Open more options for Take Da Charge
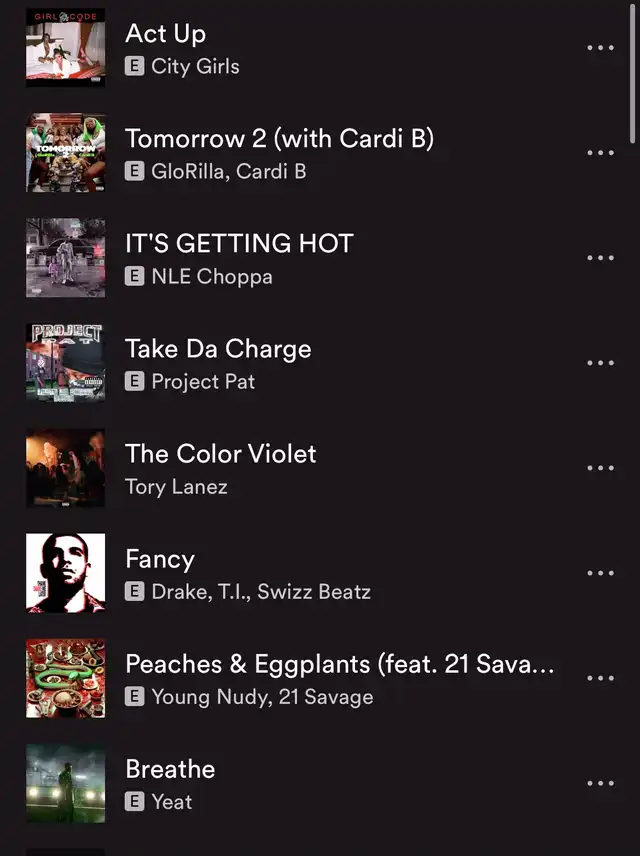This screenshot has height=856, width=640. coord(600,363)
